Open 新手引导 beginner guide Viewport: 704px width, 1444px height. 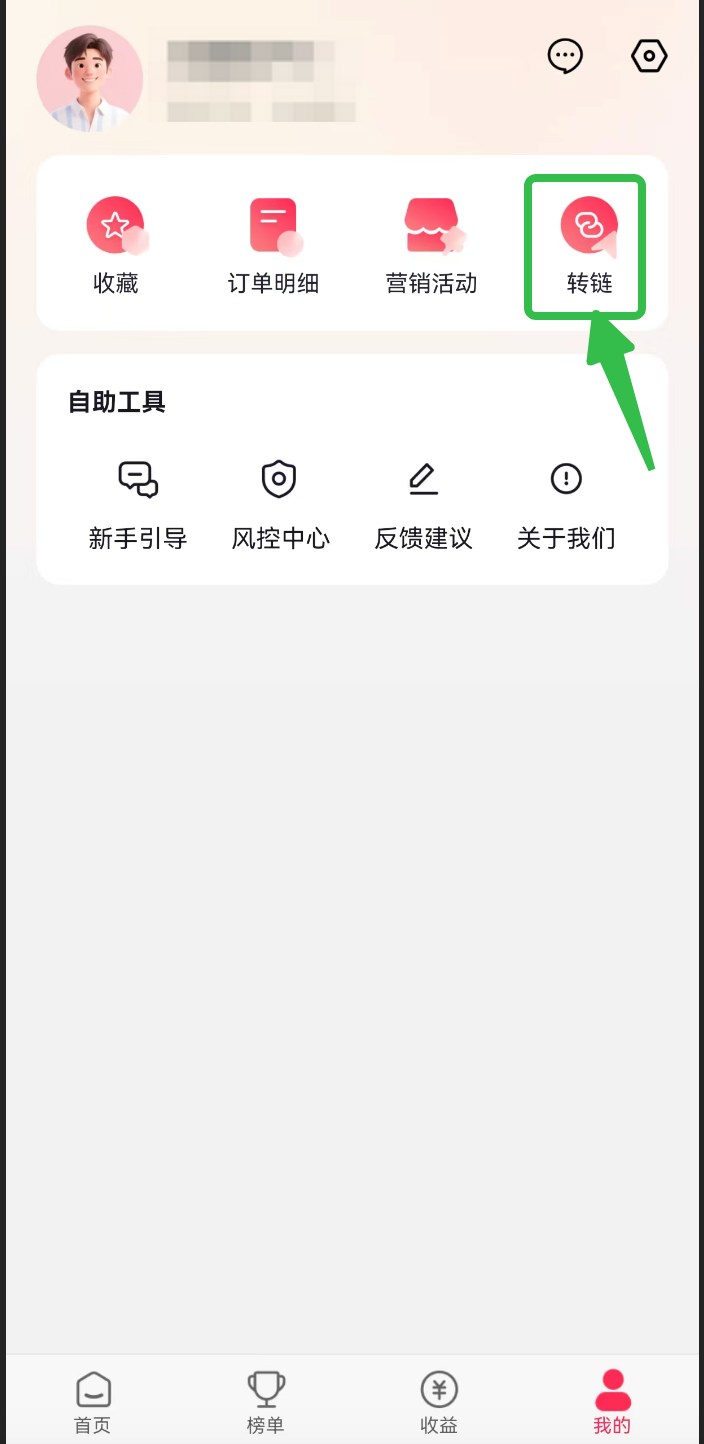[x=138, y=505]
